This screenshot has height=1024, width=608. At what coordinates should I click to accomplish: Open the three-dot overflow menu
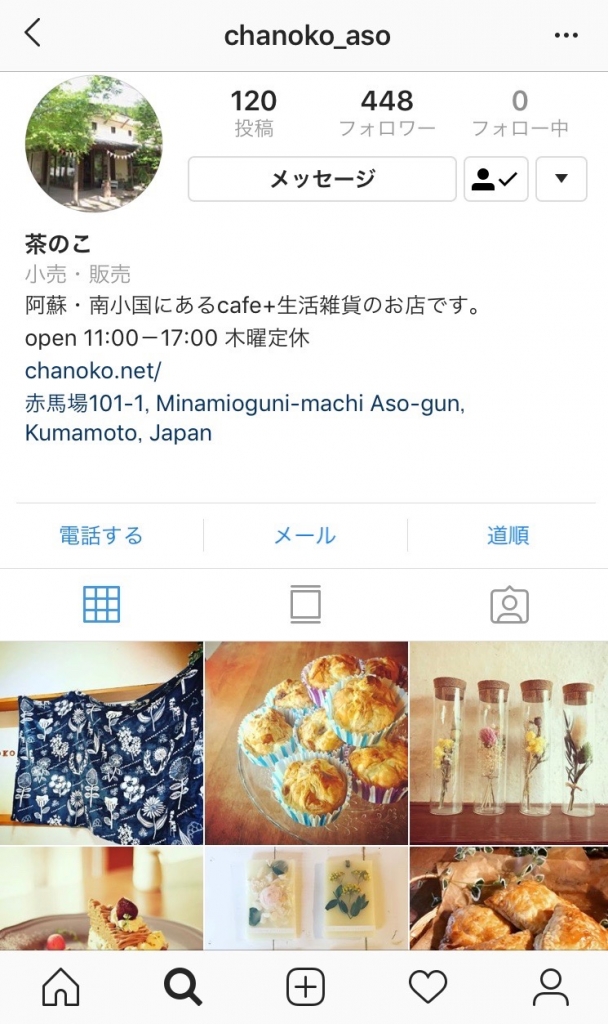click(565, 36)
